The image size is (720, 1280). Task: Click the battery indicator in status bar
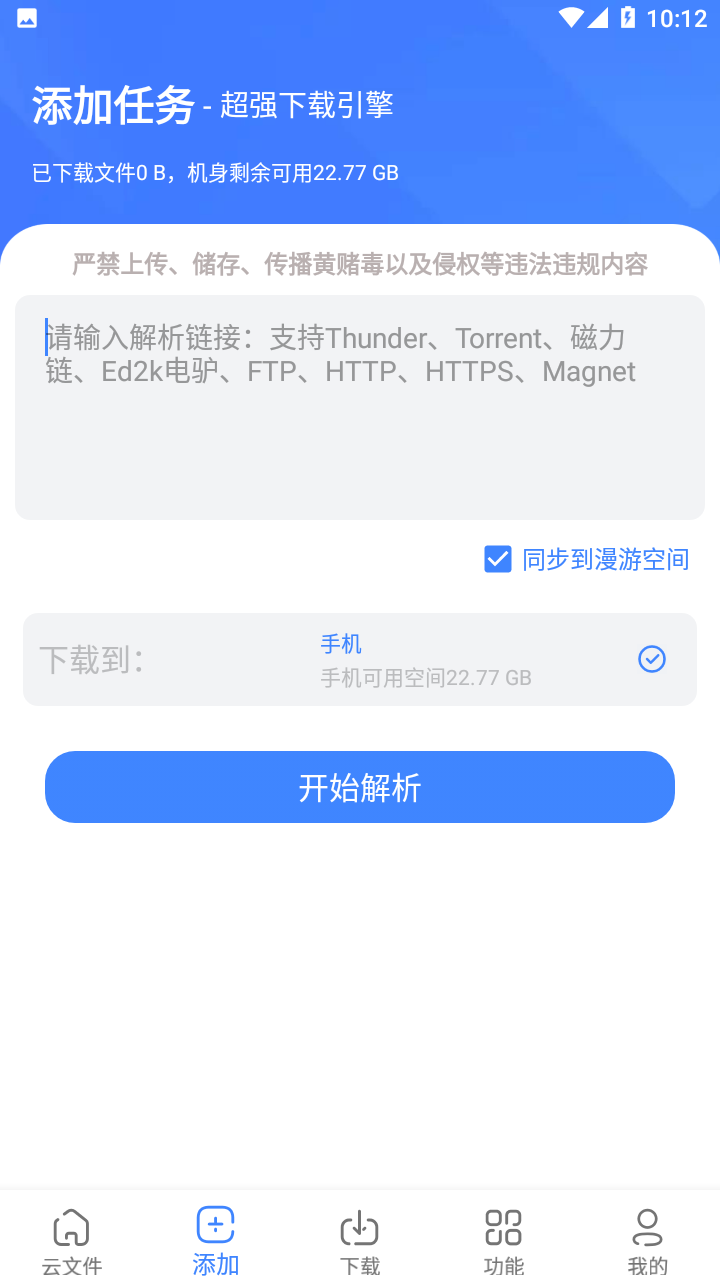point(628,17)
